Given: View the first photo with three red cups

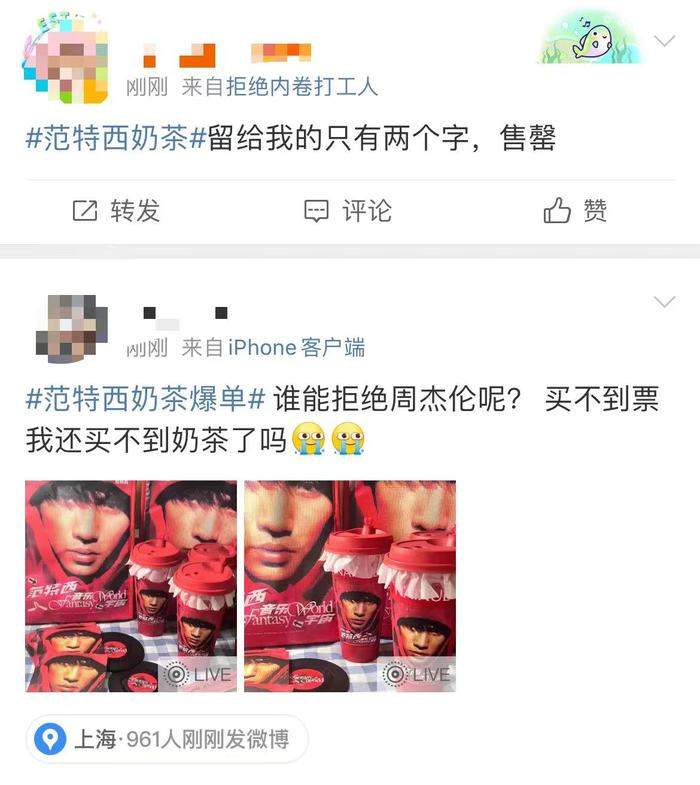Looking at the screenshot, I should click(131, 586).
